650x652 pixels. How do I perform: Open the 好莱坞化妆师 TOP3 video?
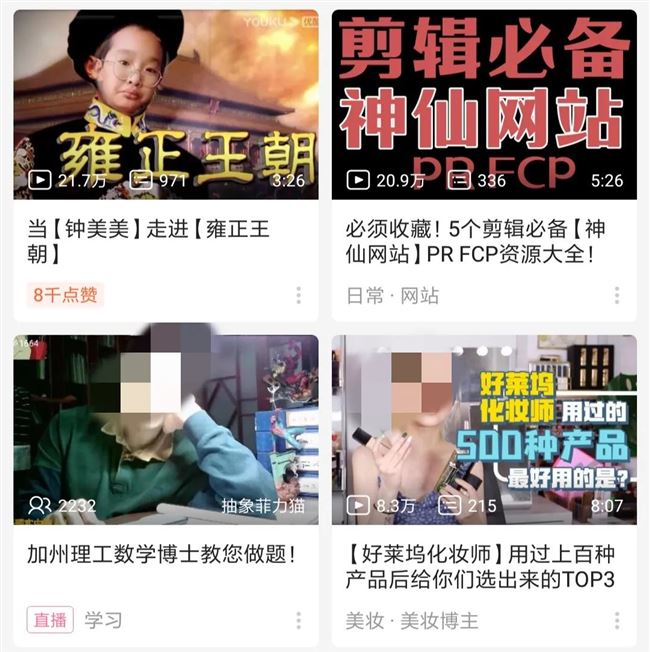click(484, 430)
